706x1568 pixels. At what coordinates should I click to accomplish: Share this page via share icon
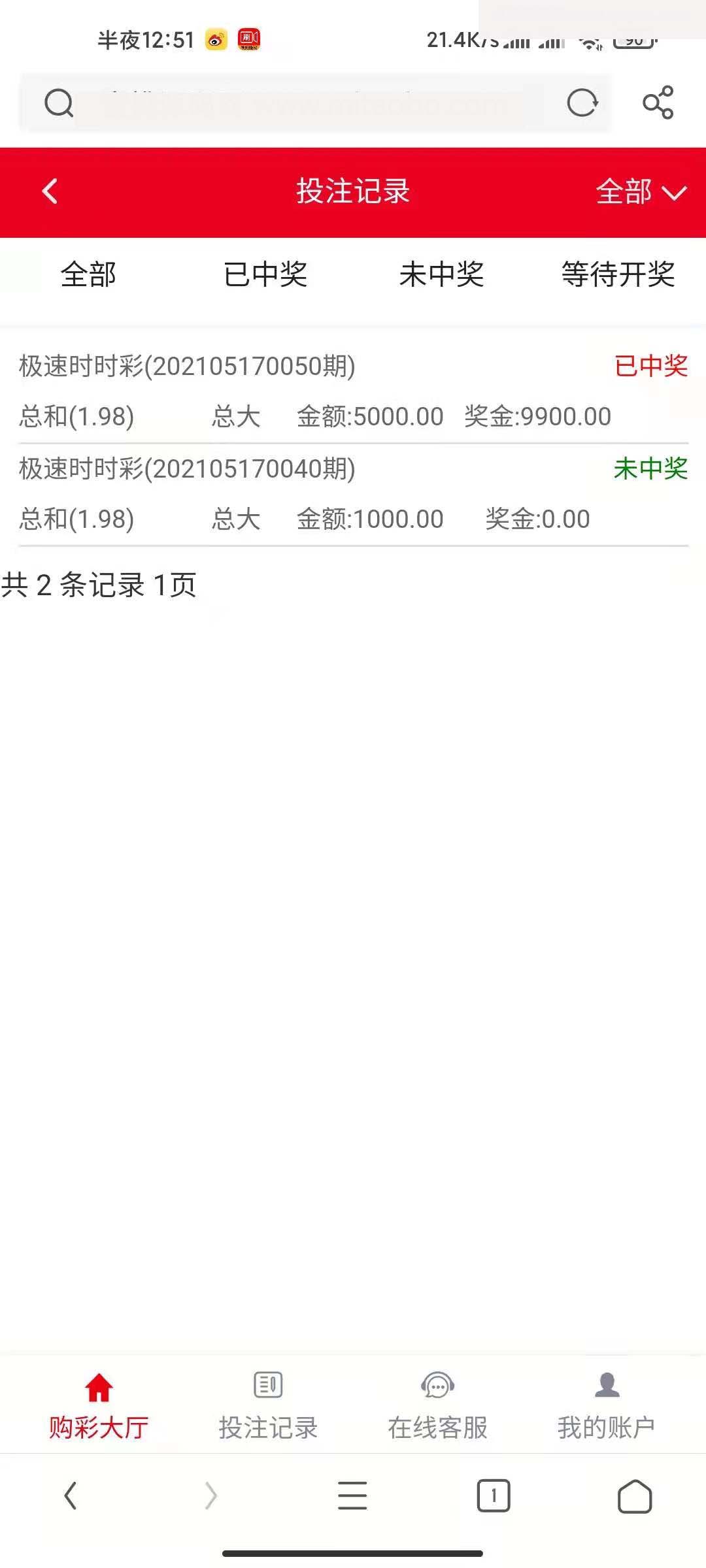tap(658, 103)
